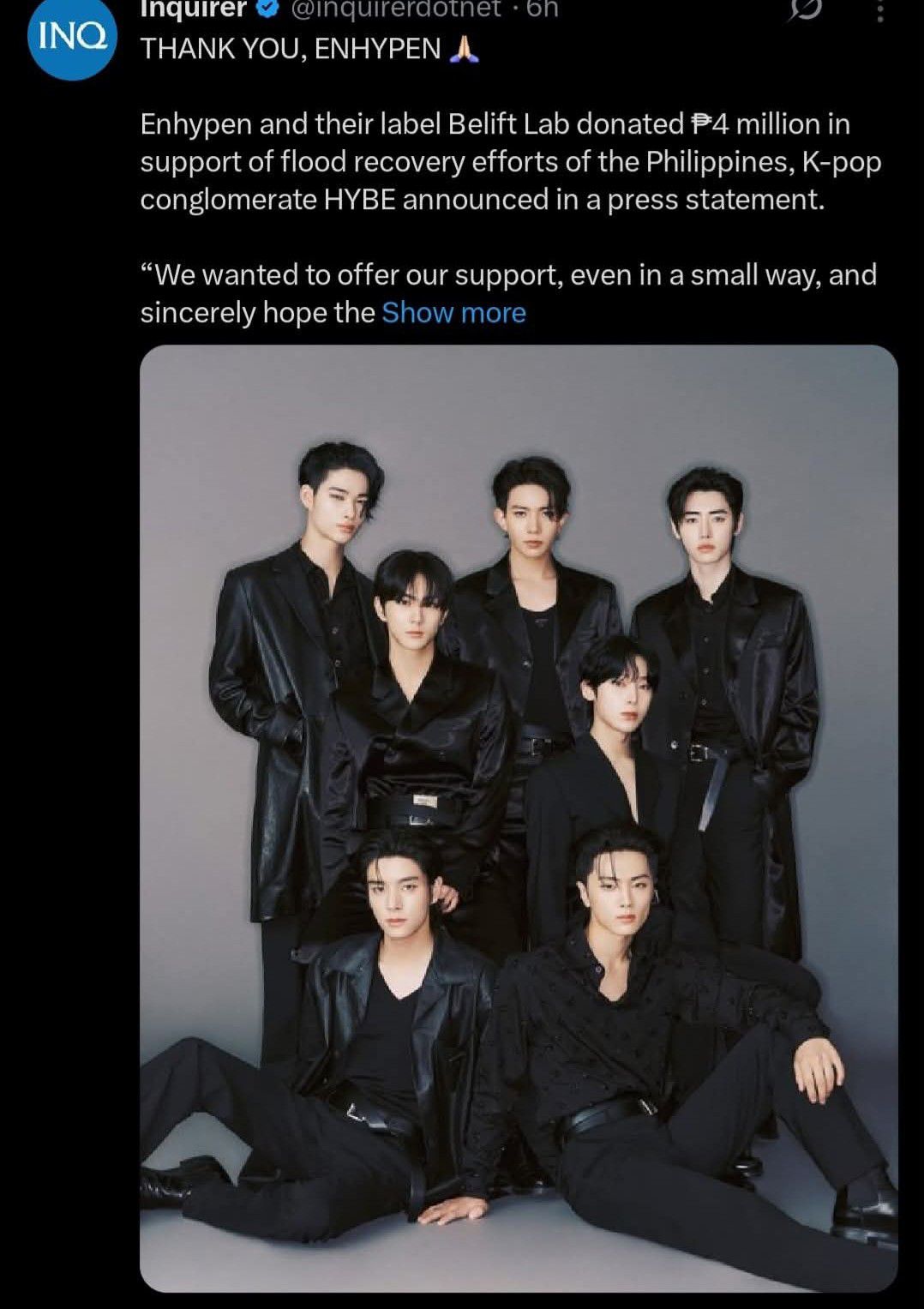Open the Inquirer profile avatar

coord(72,38)
